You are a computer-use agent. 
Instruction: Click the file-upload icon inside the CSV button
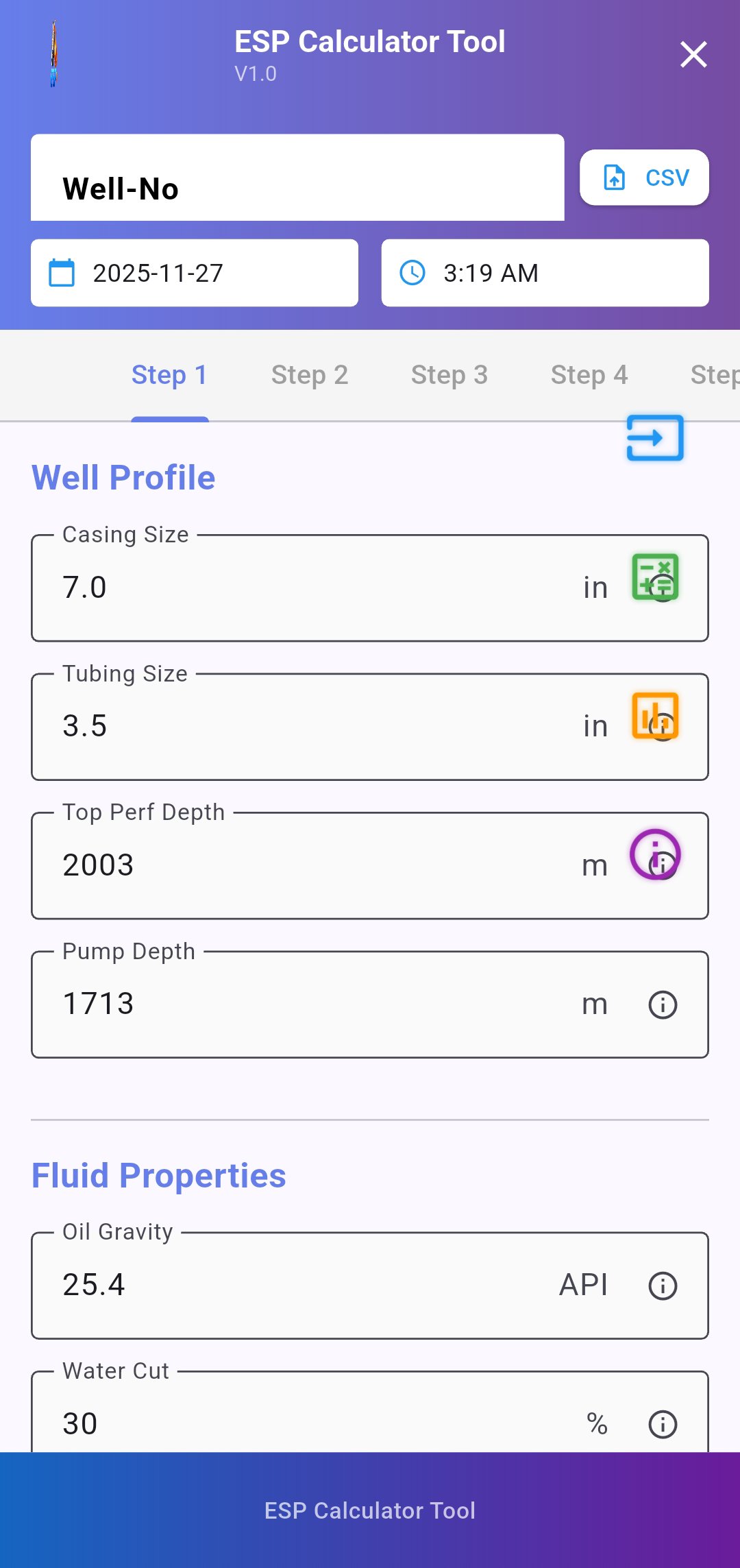(x=614, y=177)
